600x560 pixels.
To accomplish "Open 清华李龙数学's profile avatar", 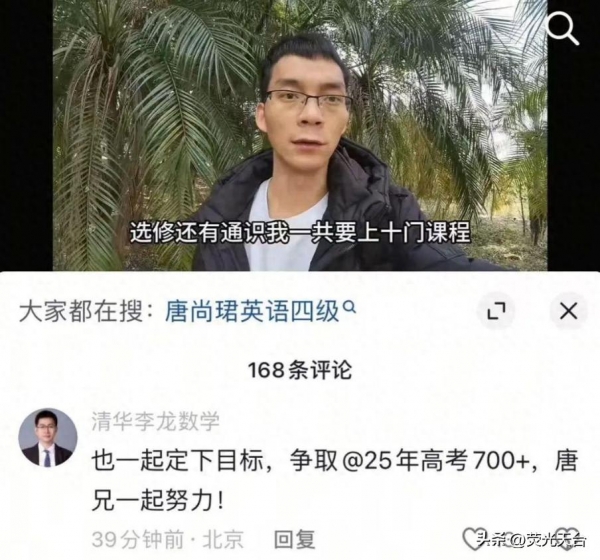I will [47, 436].
